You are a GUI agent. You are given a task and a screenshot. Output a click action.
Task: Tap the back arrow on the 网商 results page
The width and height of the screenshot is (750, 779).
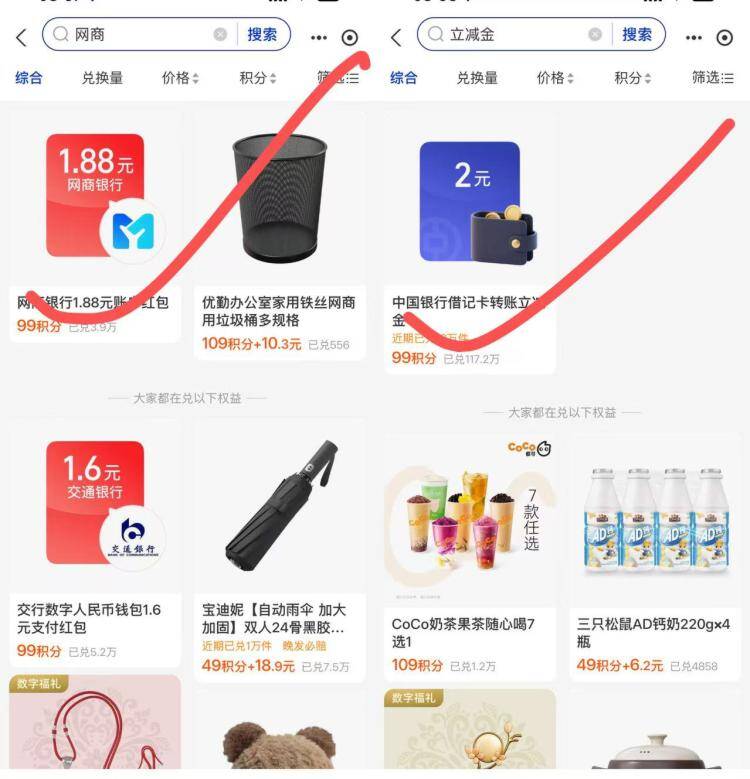tap(22, 36)
